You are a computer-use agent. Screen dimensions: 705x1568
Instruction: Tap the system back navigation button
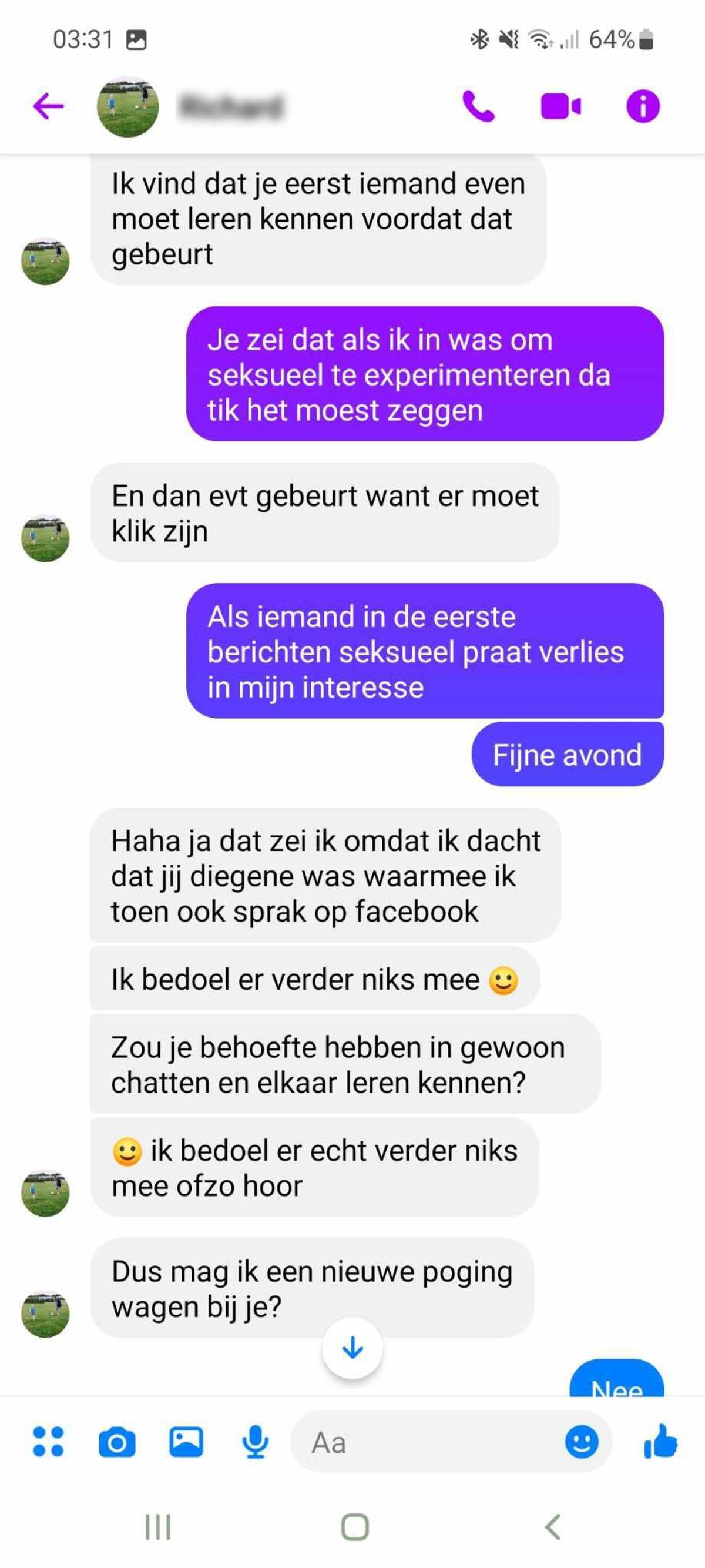point(552,1527)
